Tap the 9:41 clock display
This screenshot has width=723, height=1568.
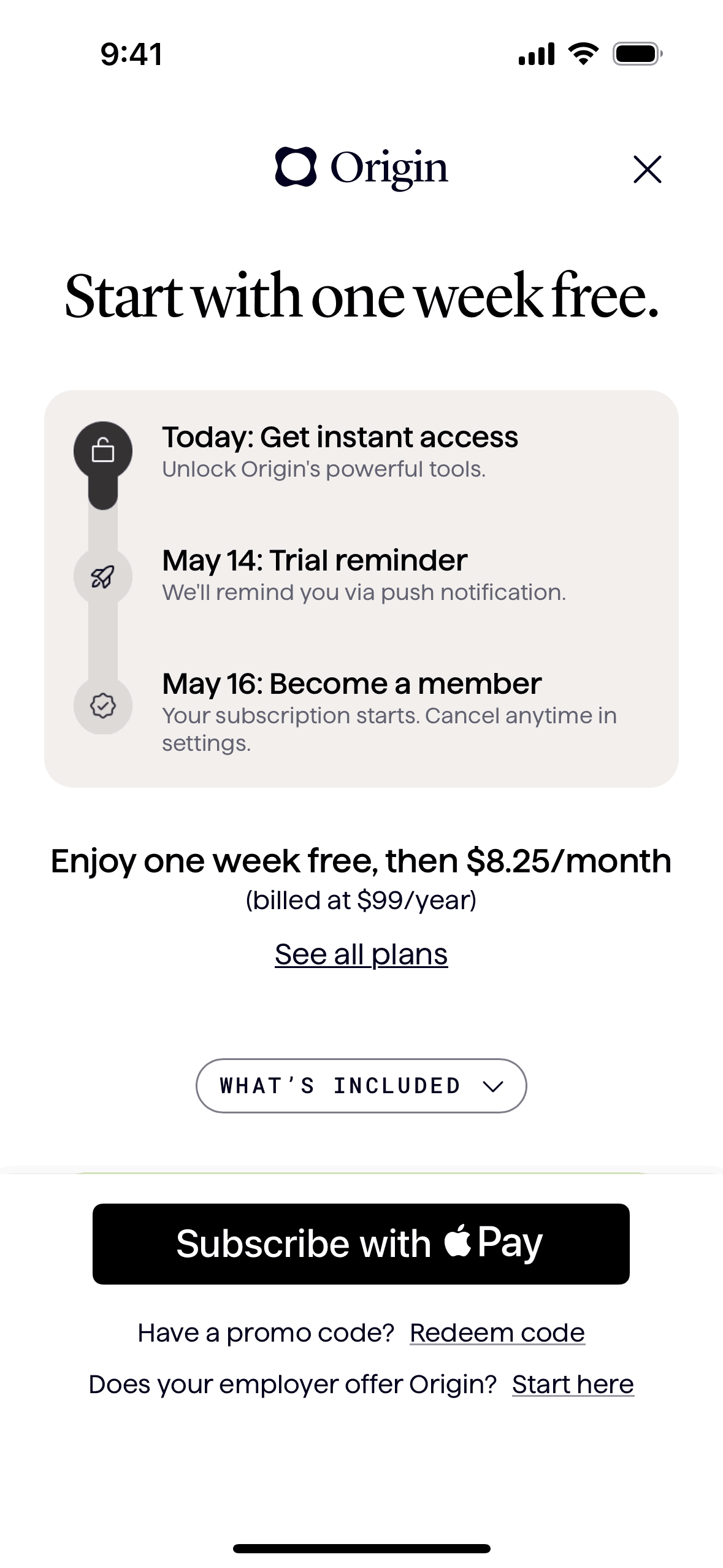(x=129, y=54)
